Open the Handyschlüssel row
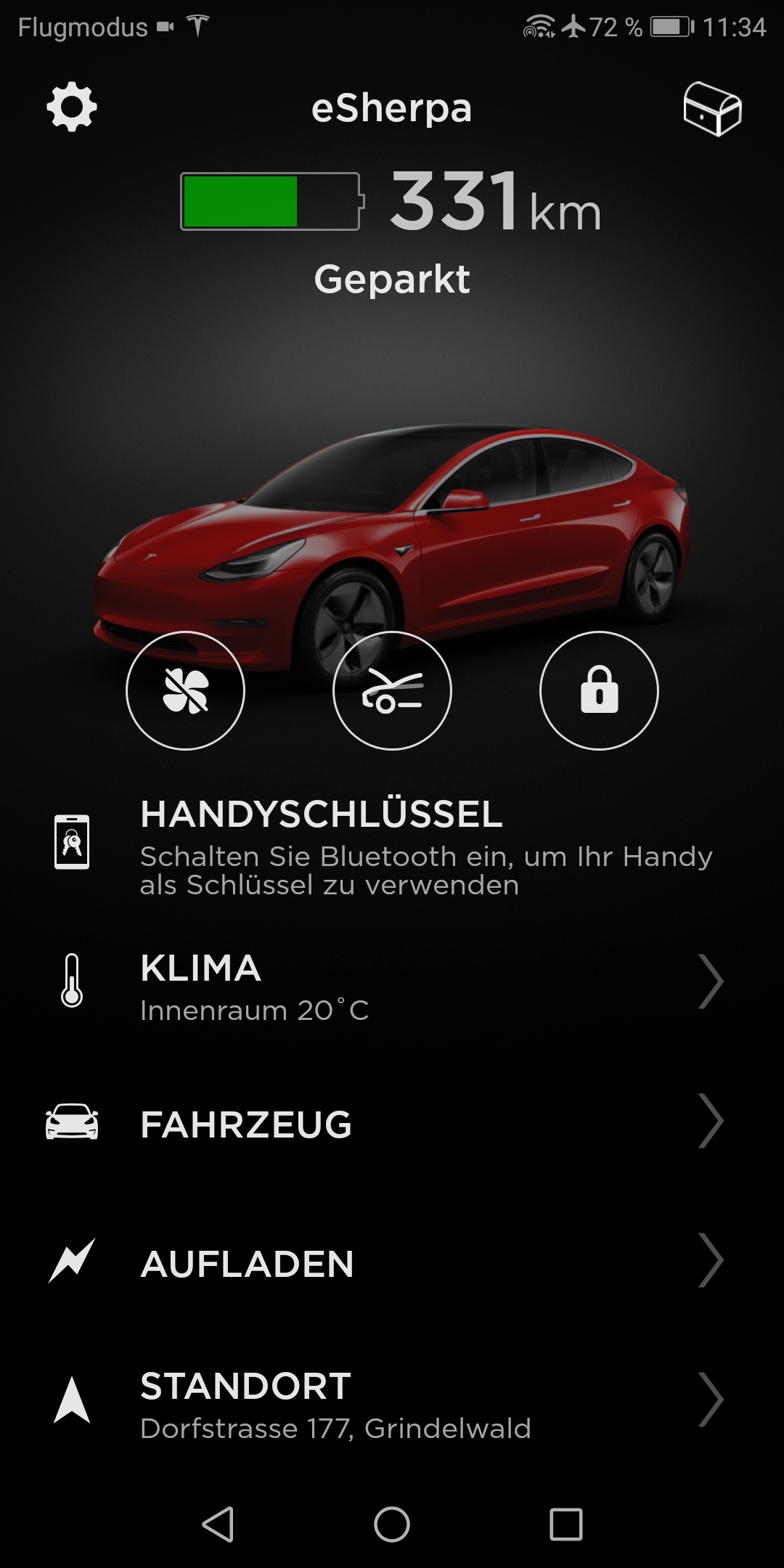 (392, 846)
